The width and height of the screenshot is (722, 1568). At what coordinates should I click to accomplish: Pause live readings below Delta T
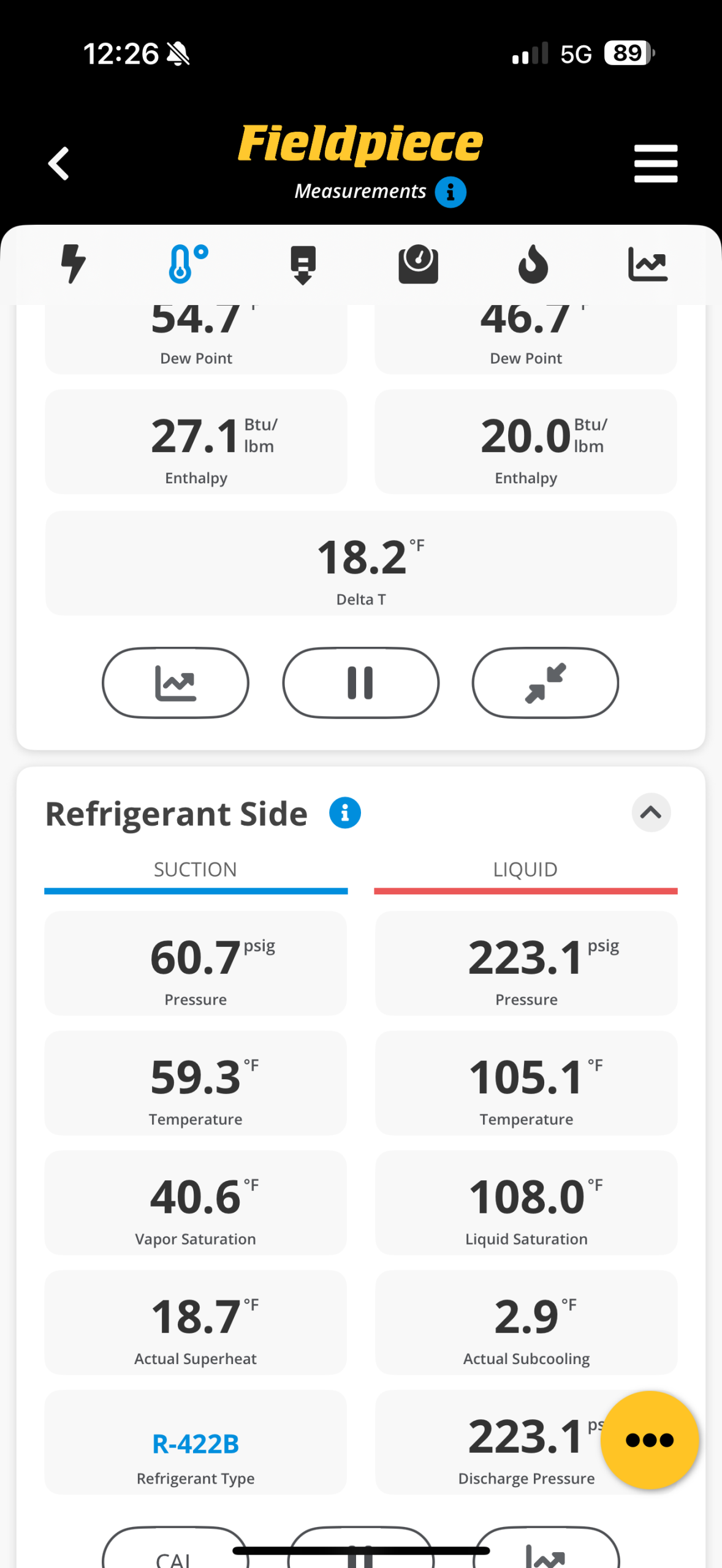[360, 682]
